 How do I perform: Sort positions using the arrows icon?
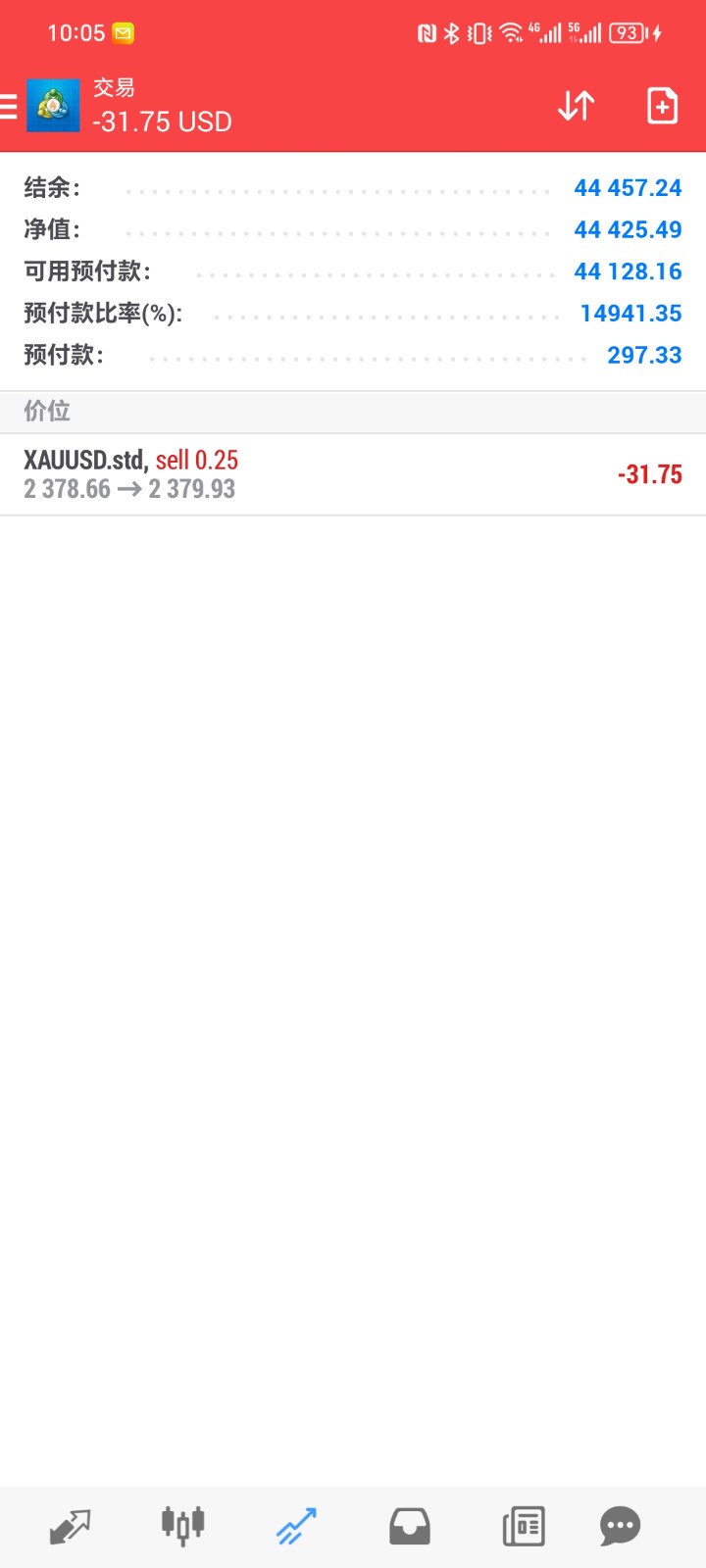click(576, 105)
